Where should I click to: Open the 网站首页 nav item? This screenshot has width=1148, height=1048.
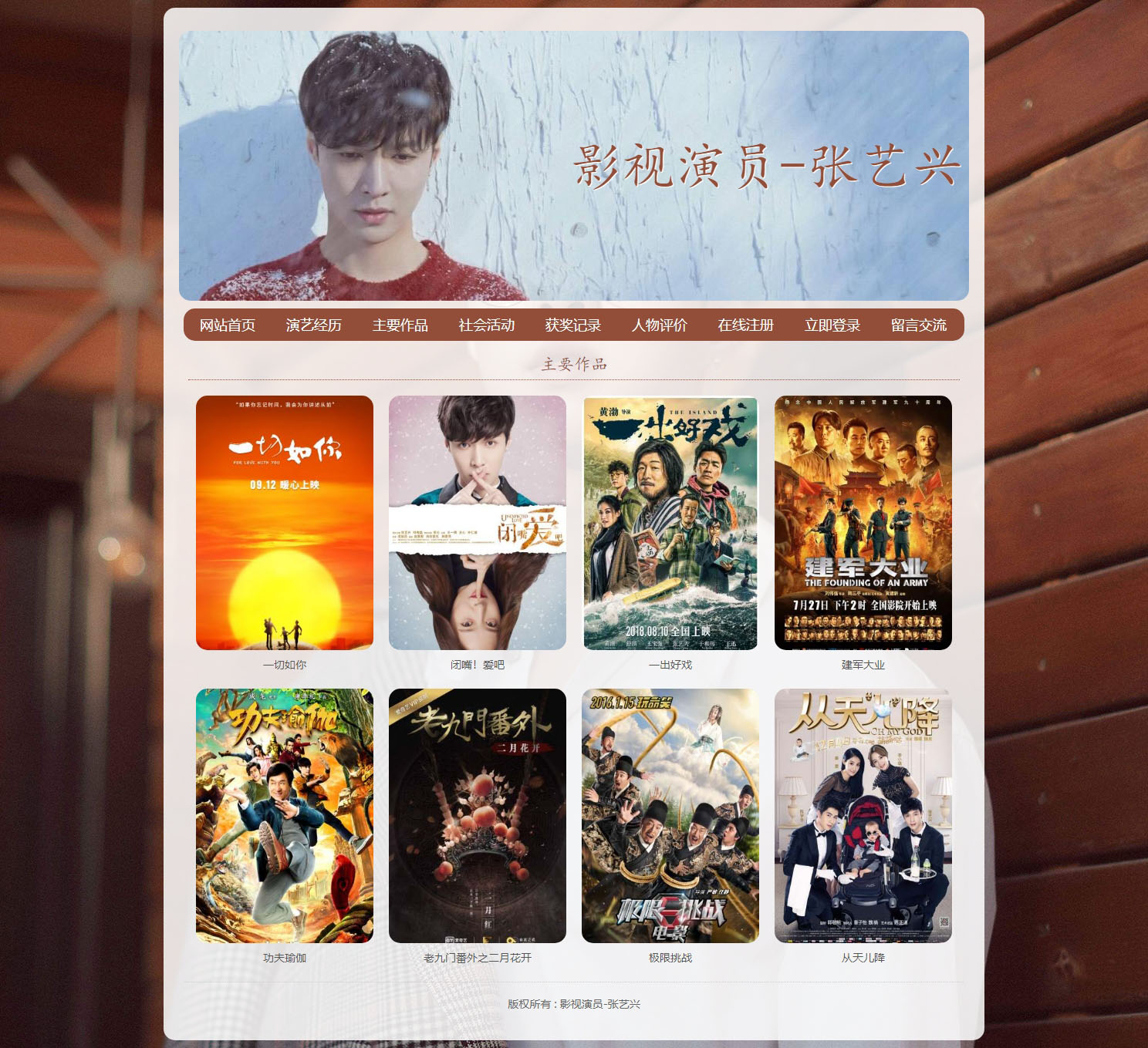[228, 325]
